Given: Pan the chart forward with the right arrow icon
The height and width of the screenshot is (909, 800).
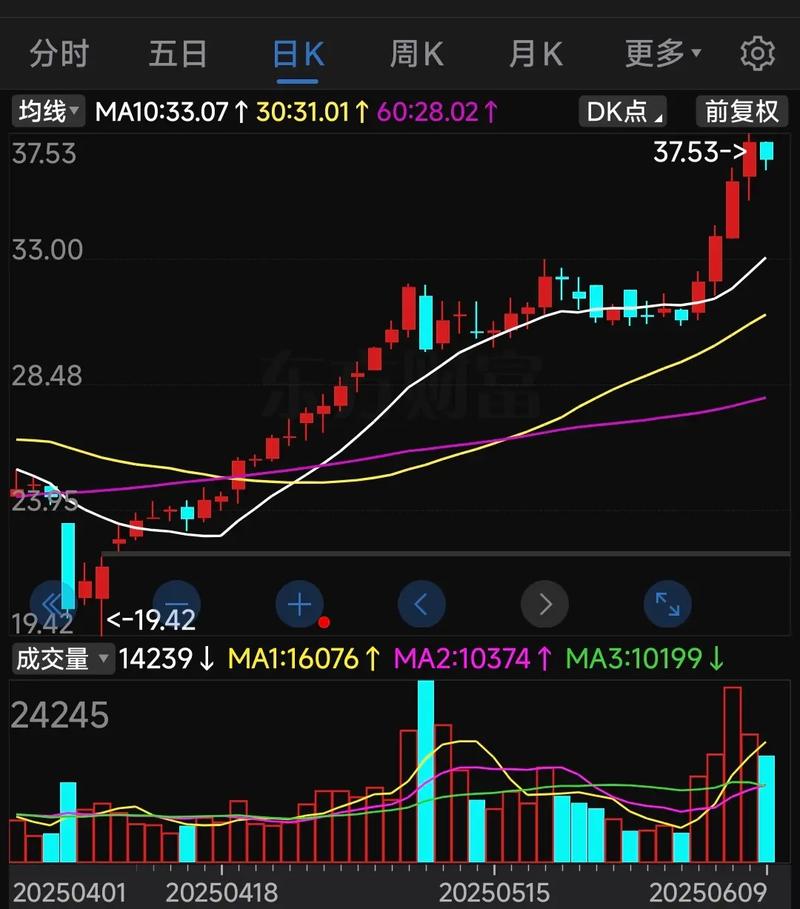Looking at the screenshot, I should [x=544, y=604].
